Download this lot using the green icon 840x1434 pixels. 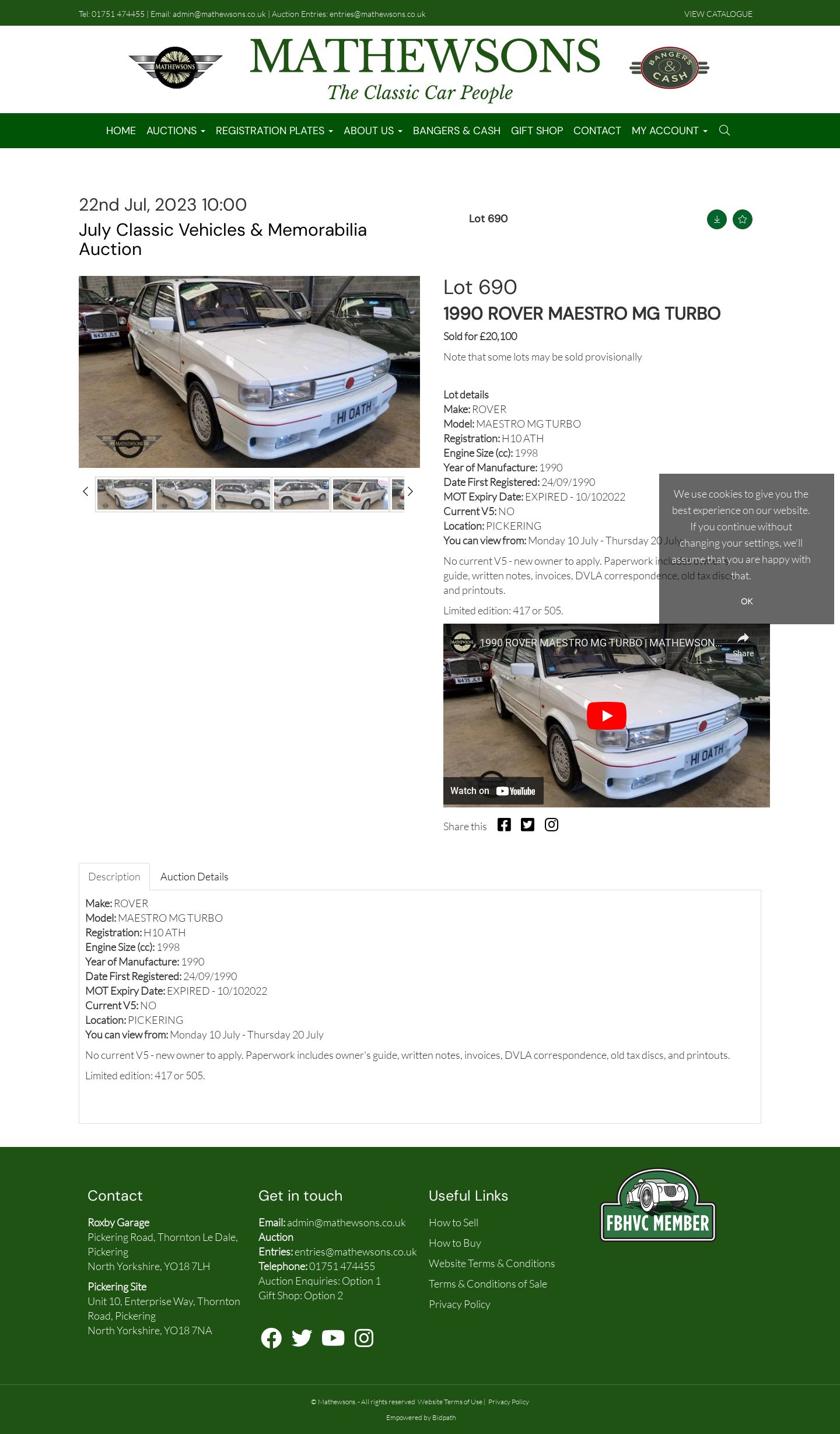[x=716, y=219]
